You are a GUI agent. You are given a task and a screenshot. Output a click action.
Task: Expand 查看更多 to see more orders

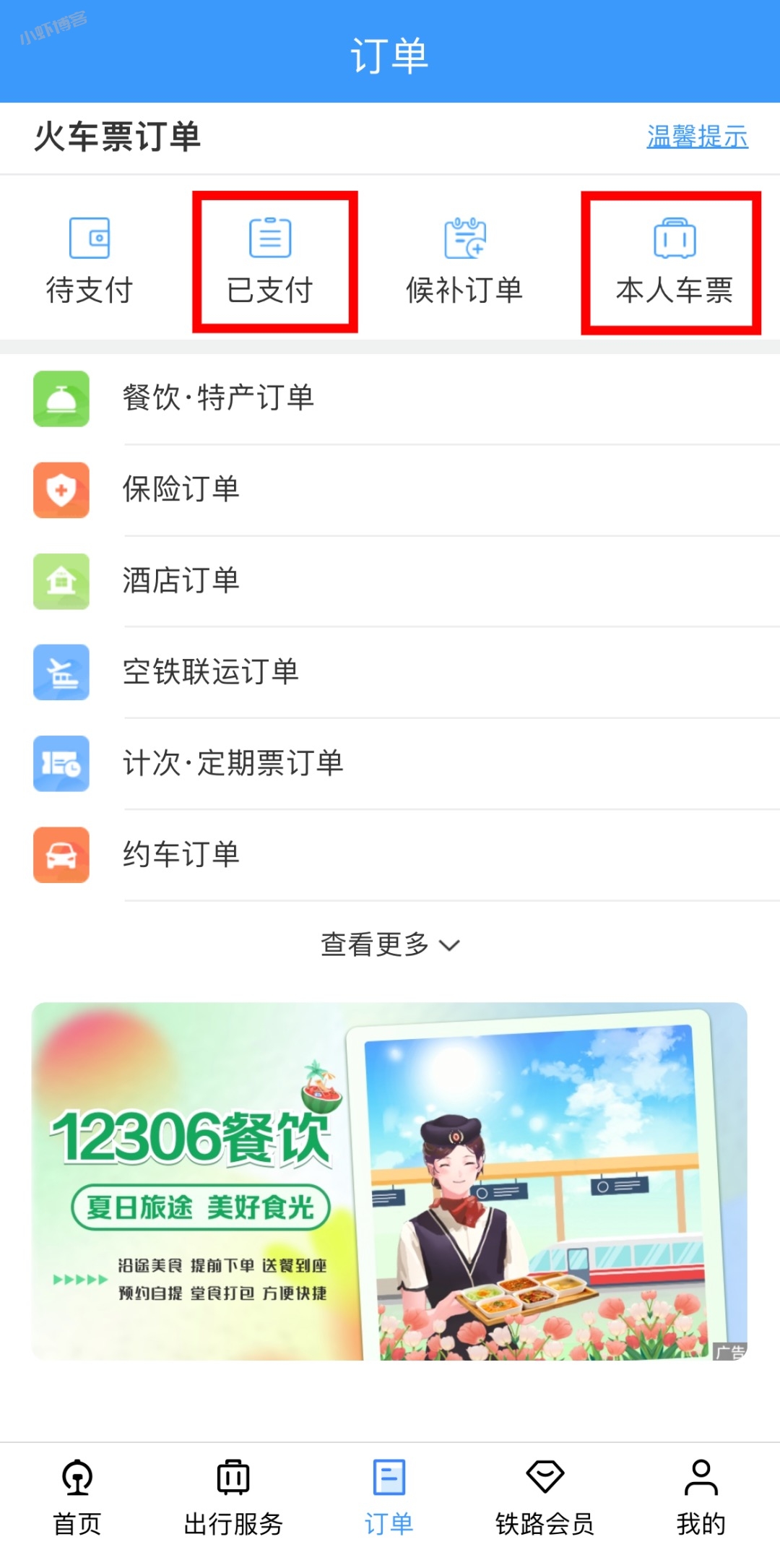point(390,944)
